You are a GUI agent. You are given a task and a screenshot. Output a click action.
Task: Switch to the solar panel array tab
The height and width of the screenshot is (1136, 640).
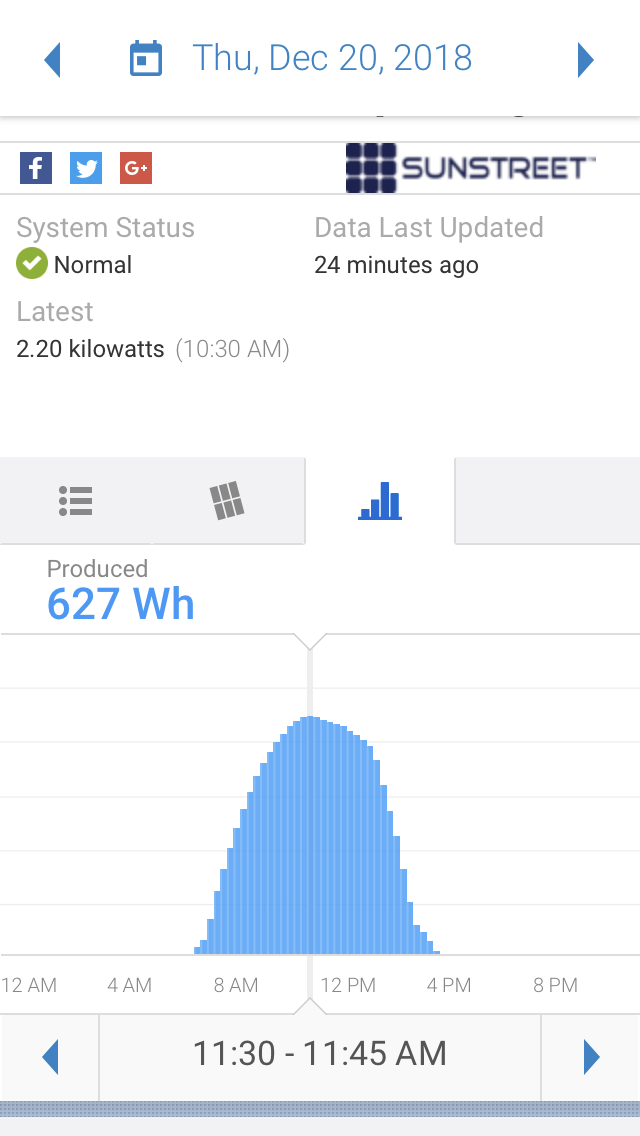point(228,501)
